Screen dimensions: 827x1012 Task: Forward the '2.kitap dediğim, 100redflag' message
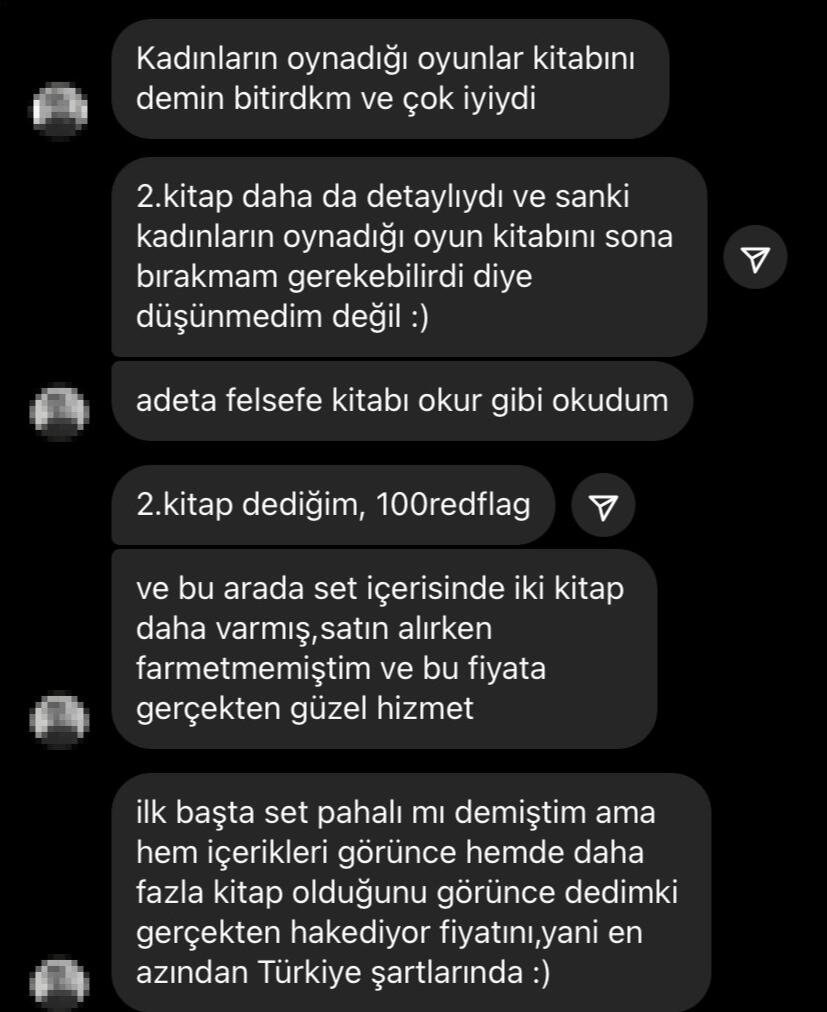(603, 507)
